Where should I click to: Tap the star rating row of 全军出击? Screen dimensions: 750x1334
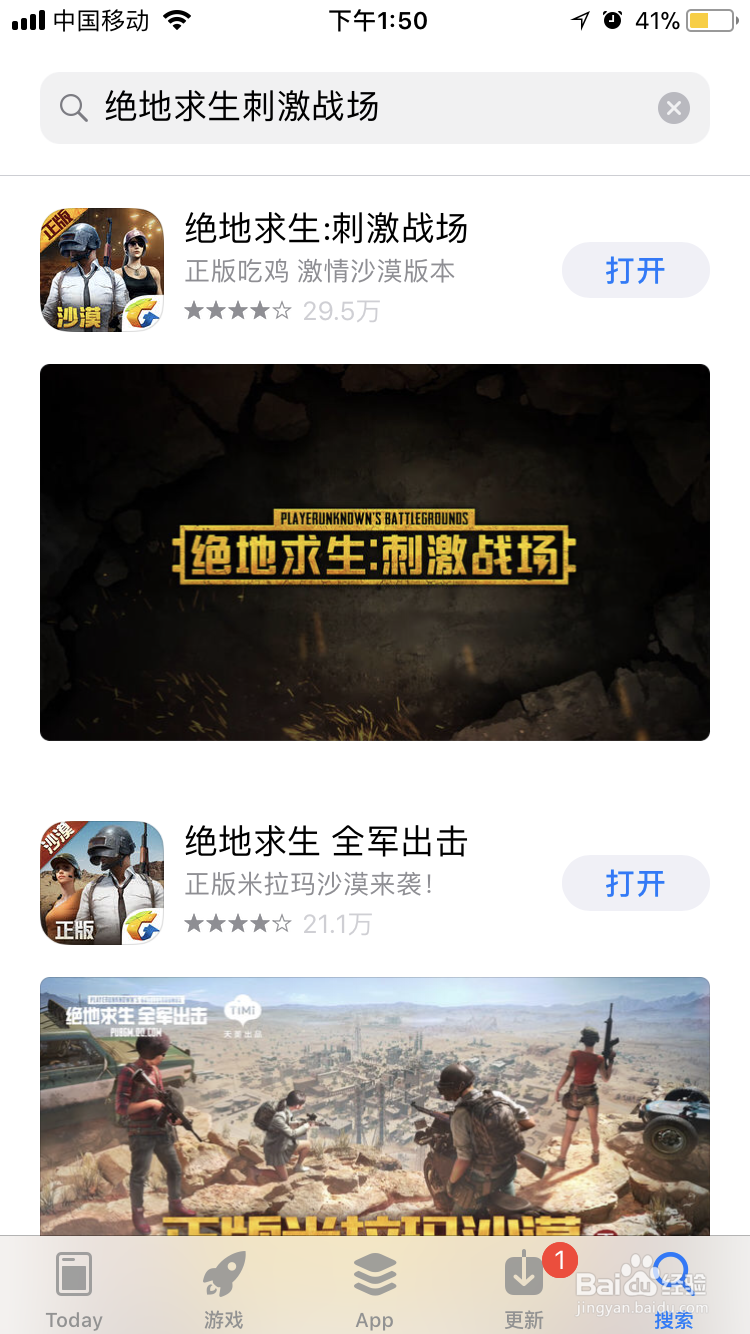[x=238, y=923]
